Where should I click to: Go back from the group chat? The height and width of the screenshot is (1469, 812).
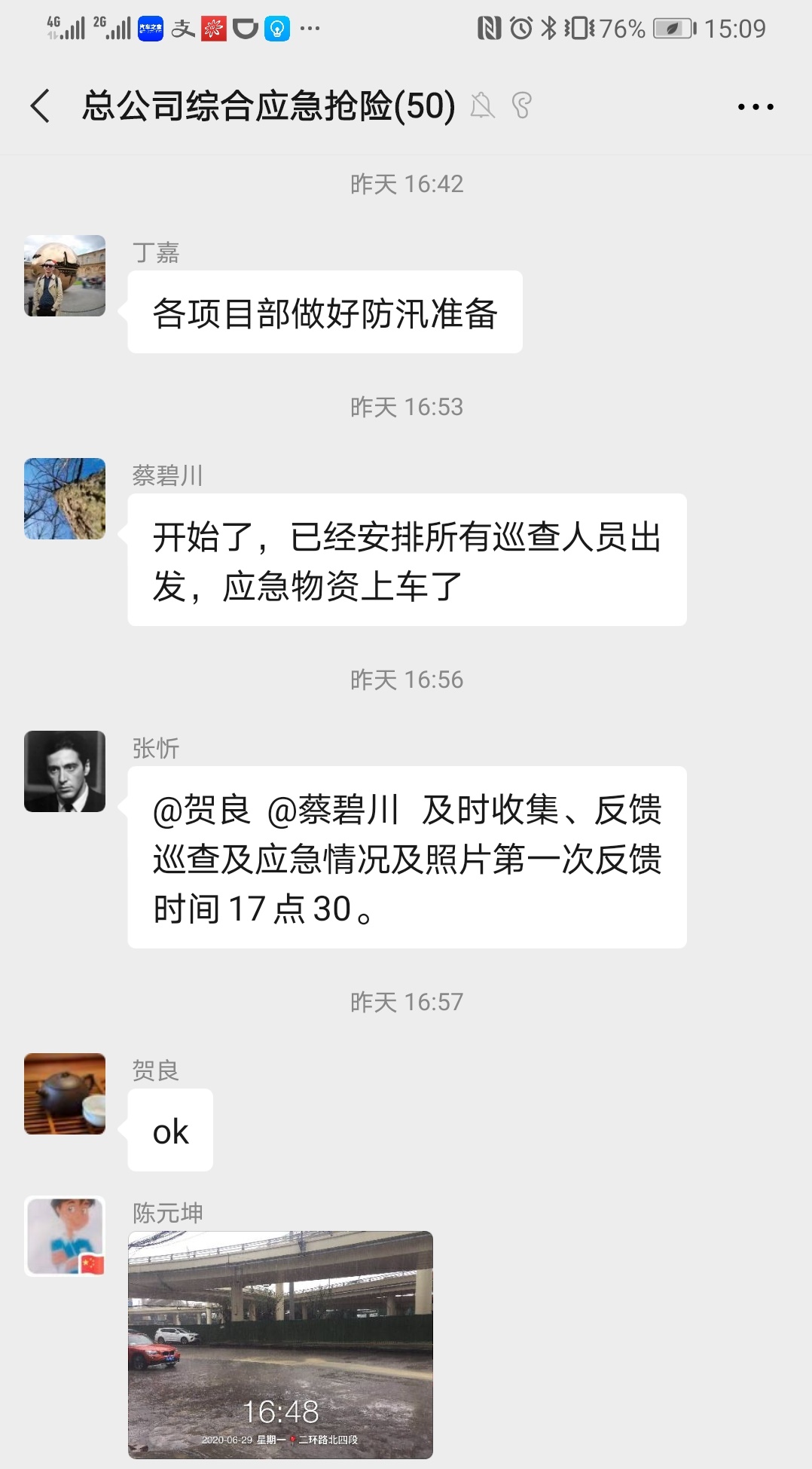pyautogui.click(x=41, y=105)
